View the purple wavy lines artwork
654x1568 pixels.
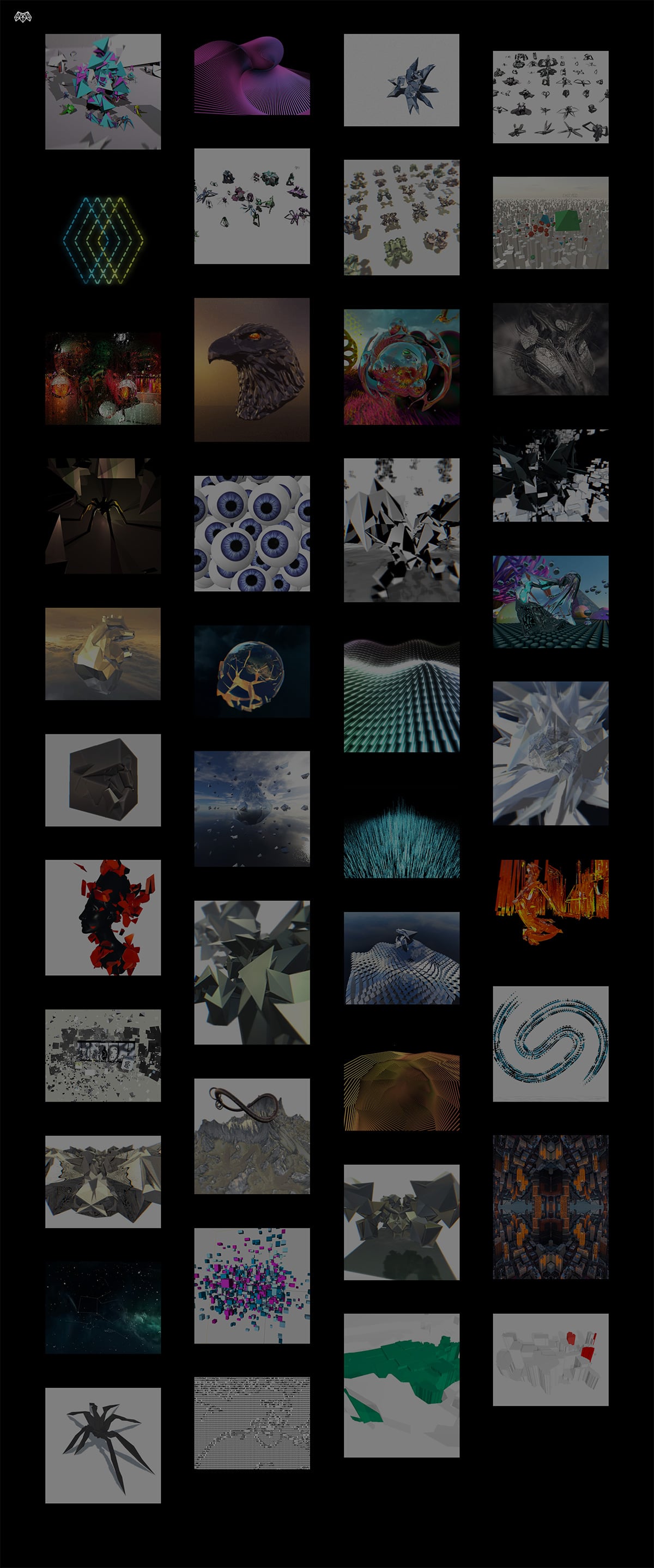pos(251,74)
